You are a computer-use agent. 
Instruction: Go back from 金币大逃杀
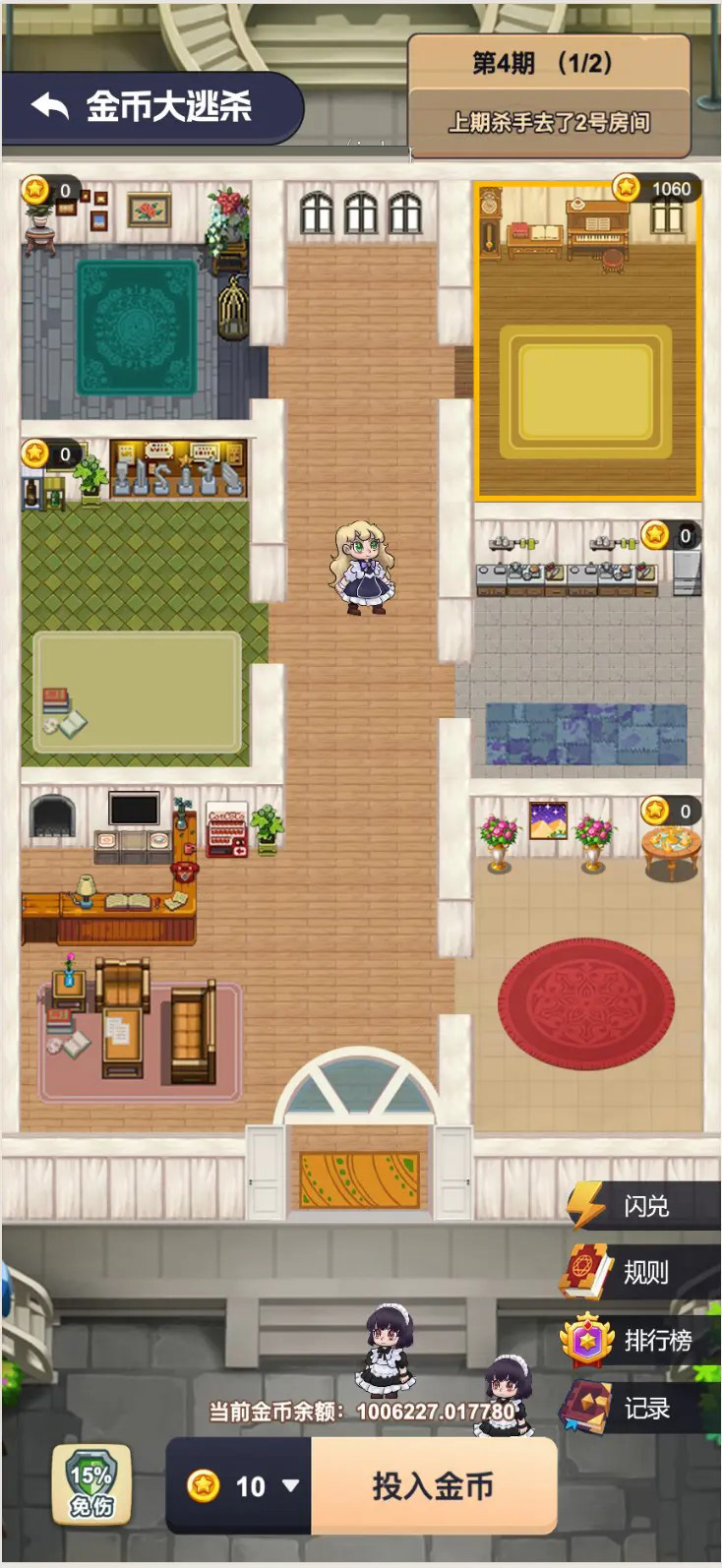[50, 106]
